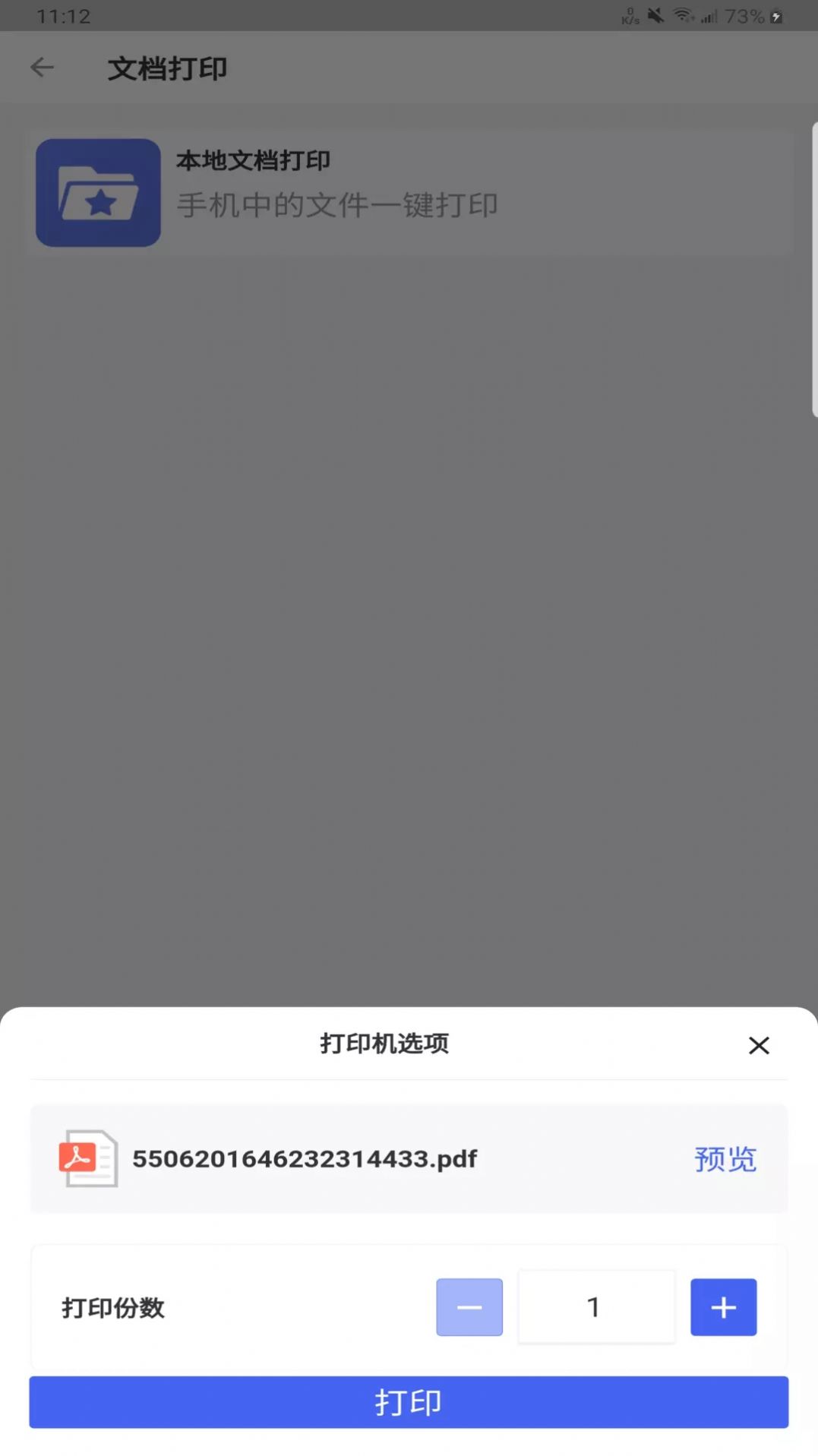Tap the network speed indicator showing 0 K/s
The image size is (818, 1456).
(629, 14)
